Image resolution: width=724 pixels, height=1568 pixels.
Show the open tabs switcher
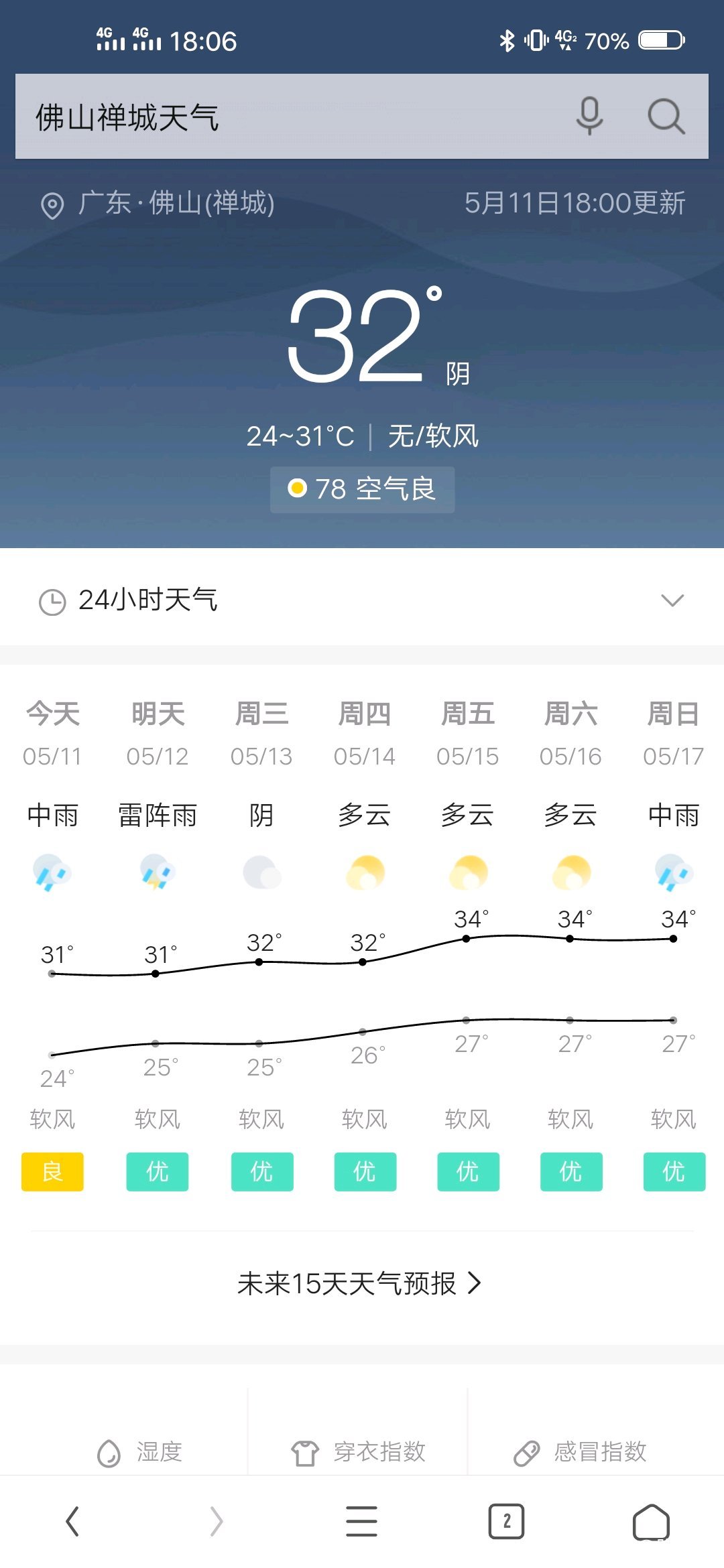tap(506, 1521)
